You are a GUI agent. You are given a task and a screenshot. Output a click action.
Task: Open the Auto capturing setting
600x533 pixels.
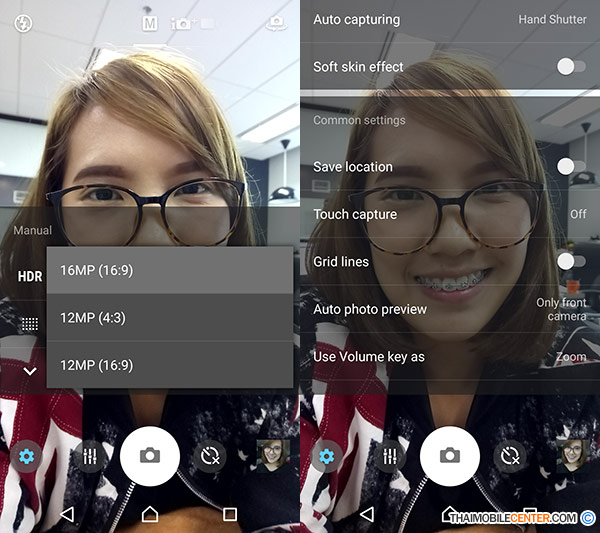point(450,20)
